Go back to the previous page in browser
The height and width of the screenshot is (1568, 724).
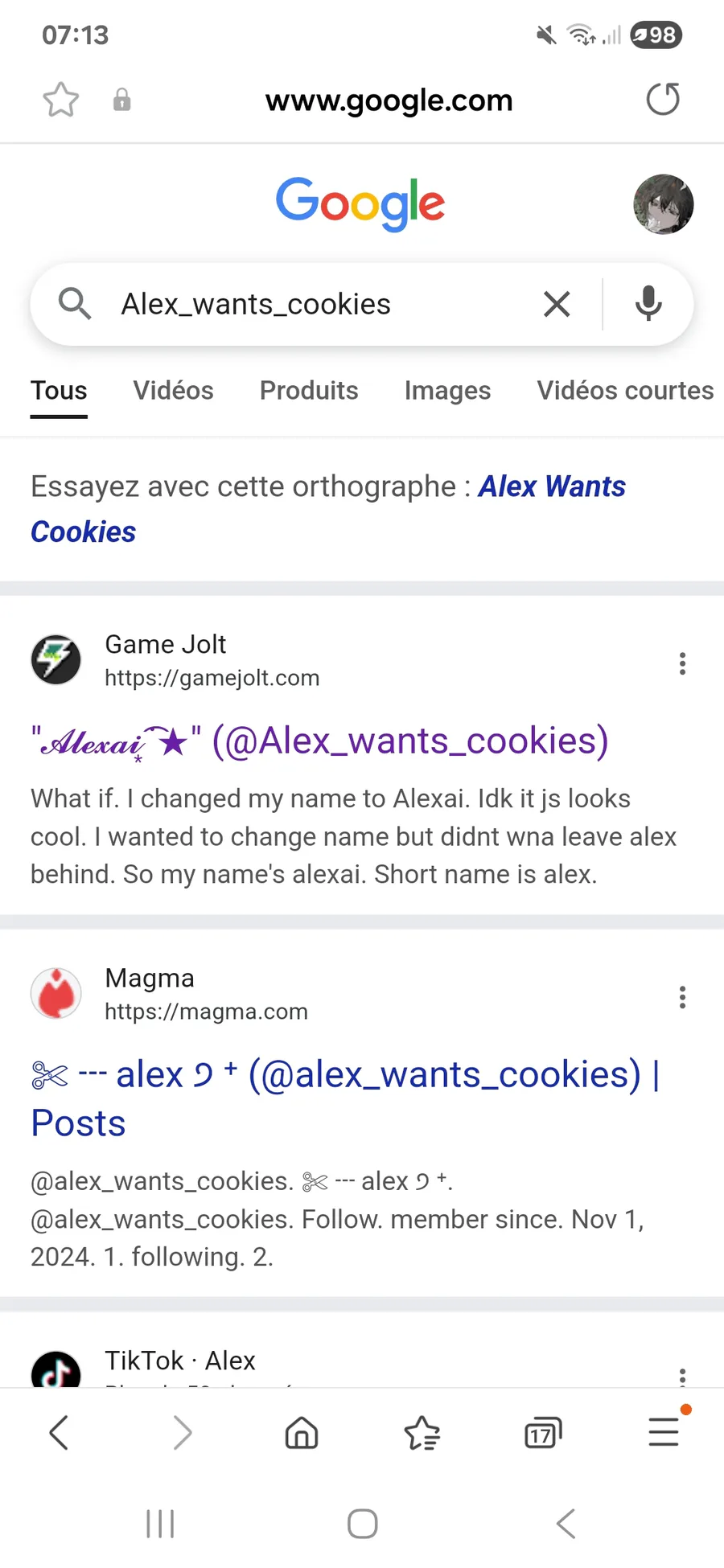[x=59, y=1433]
